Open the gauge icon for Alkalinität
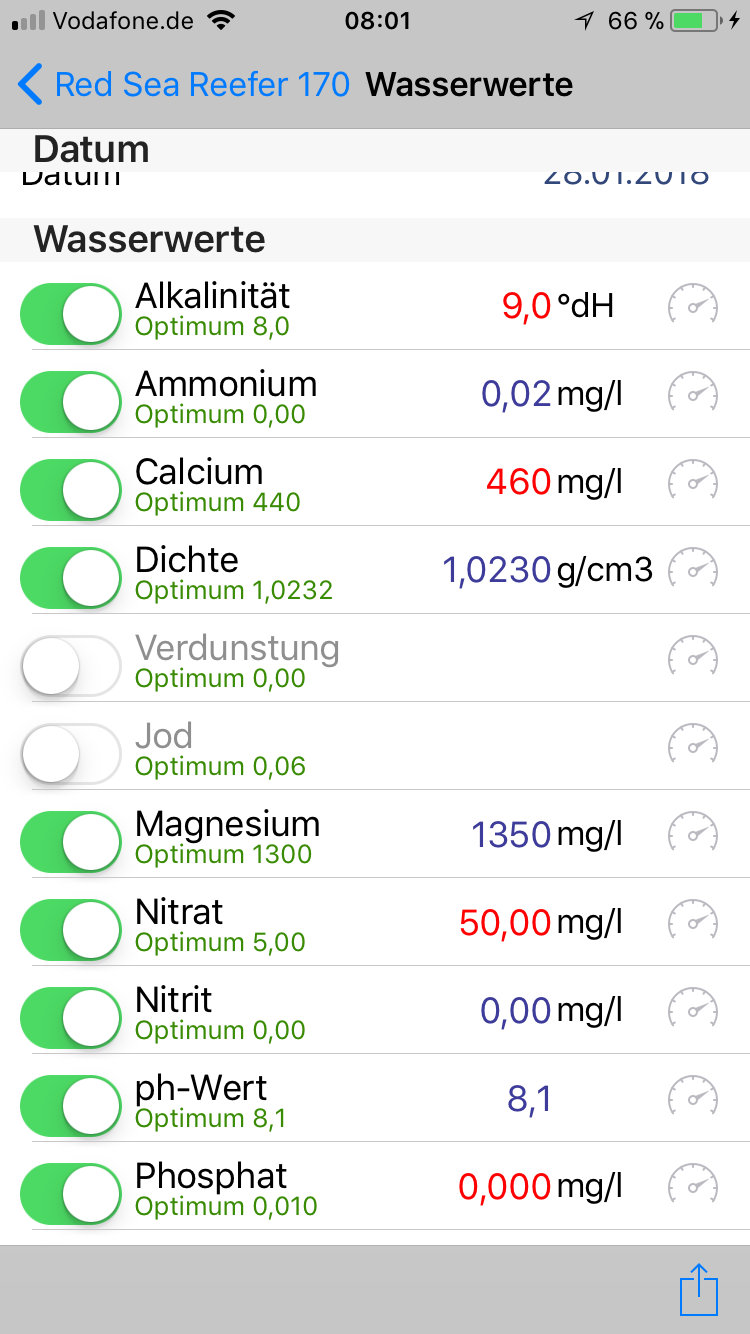 693,306
